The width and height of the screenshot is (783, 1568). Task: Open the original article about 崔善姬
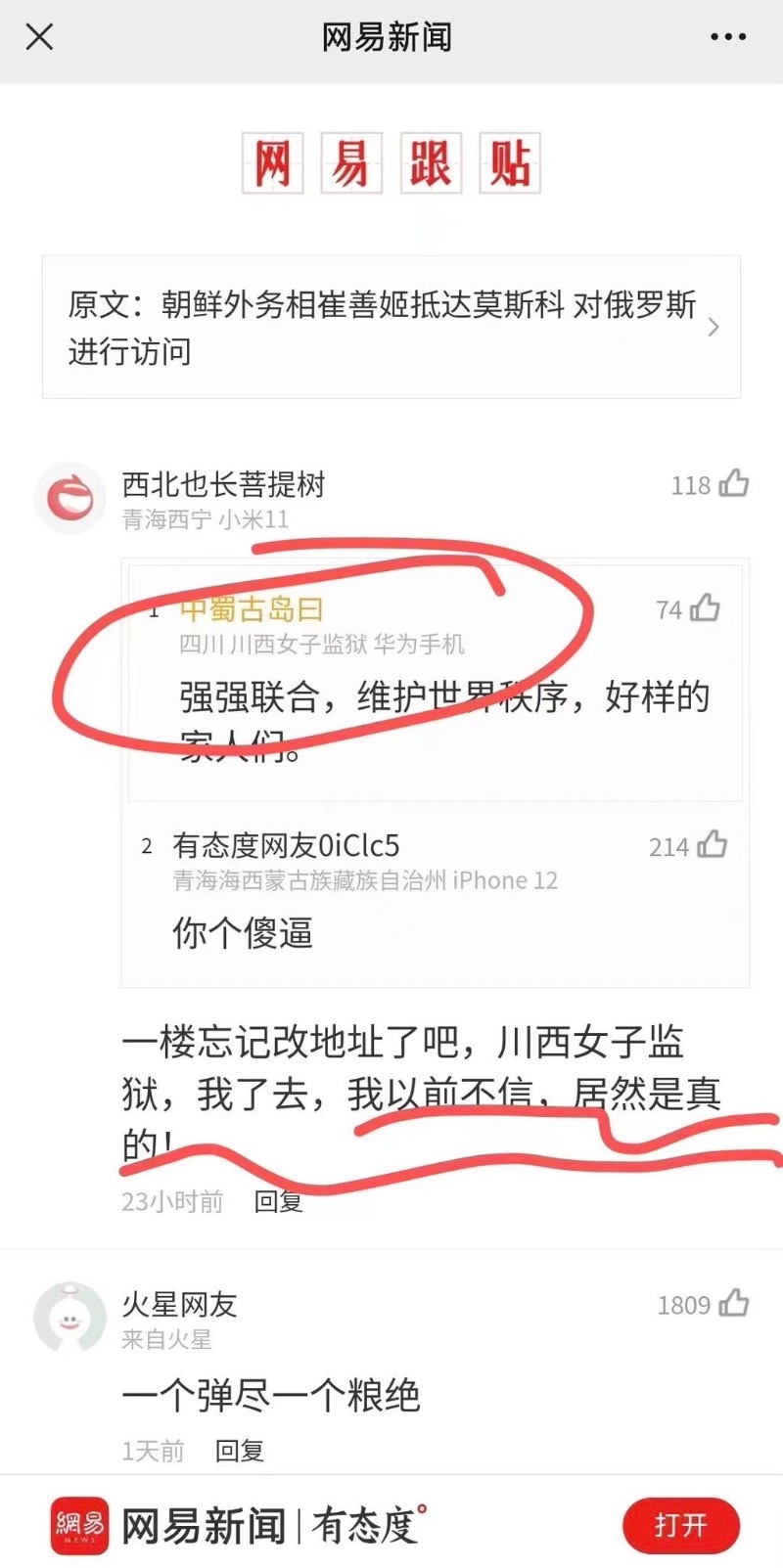click(391, 327)
